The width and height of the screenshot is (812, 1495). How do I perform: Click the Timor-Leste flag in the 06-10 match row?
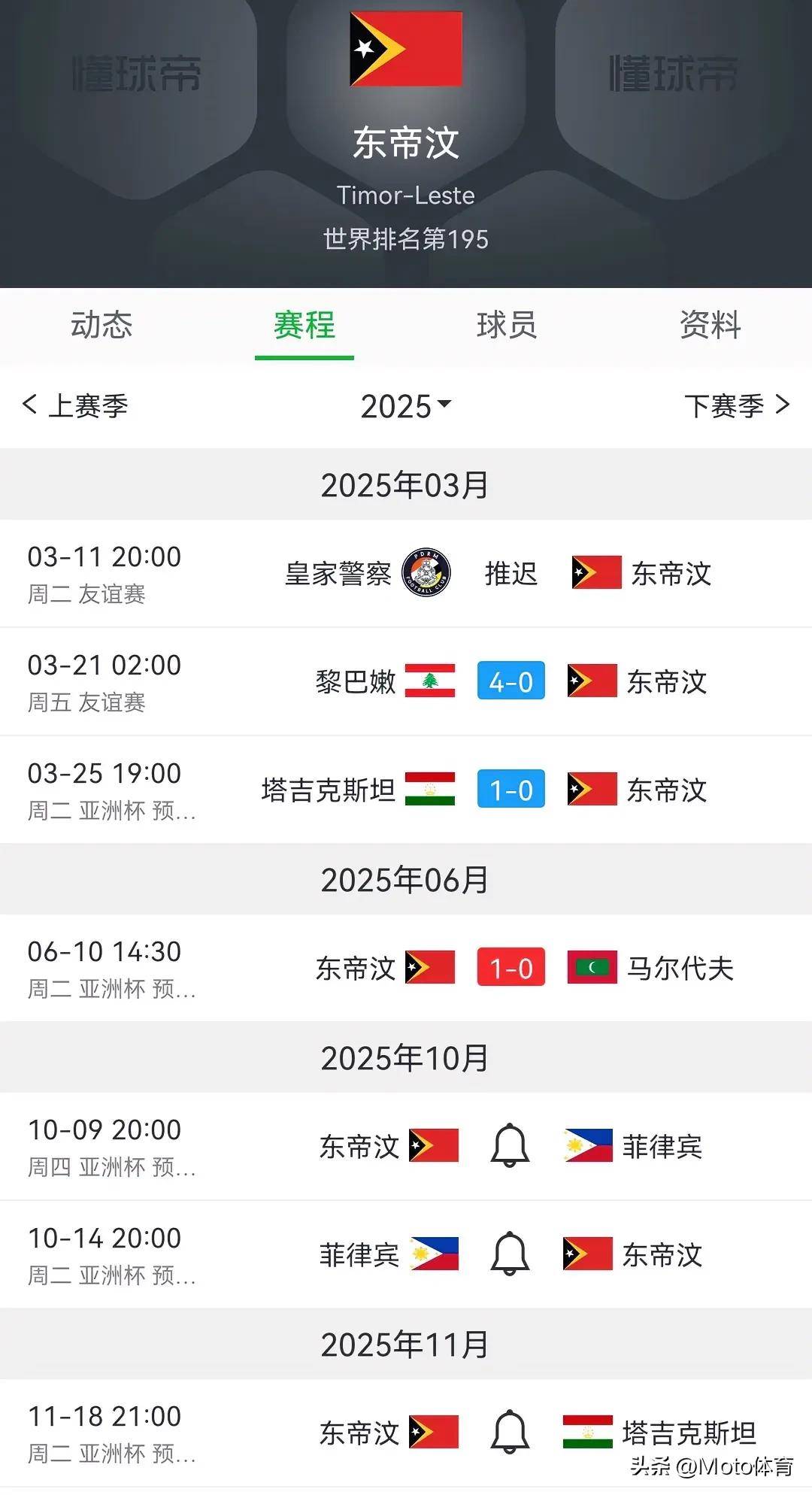click(431, 969)
